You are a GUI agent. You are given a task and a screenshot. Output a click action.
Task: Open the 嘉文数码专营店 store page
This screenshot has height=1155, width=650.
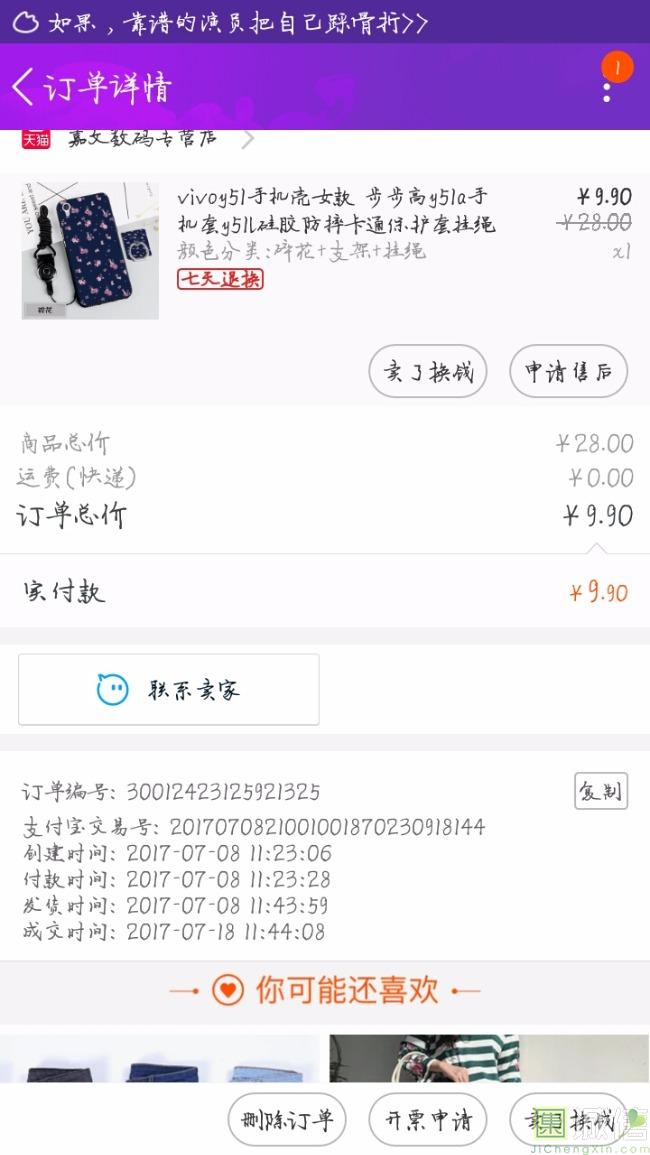pos(140,139)
